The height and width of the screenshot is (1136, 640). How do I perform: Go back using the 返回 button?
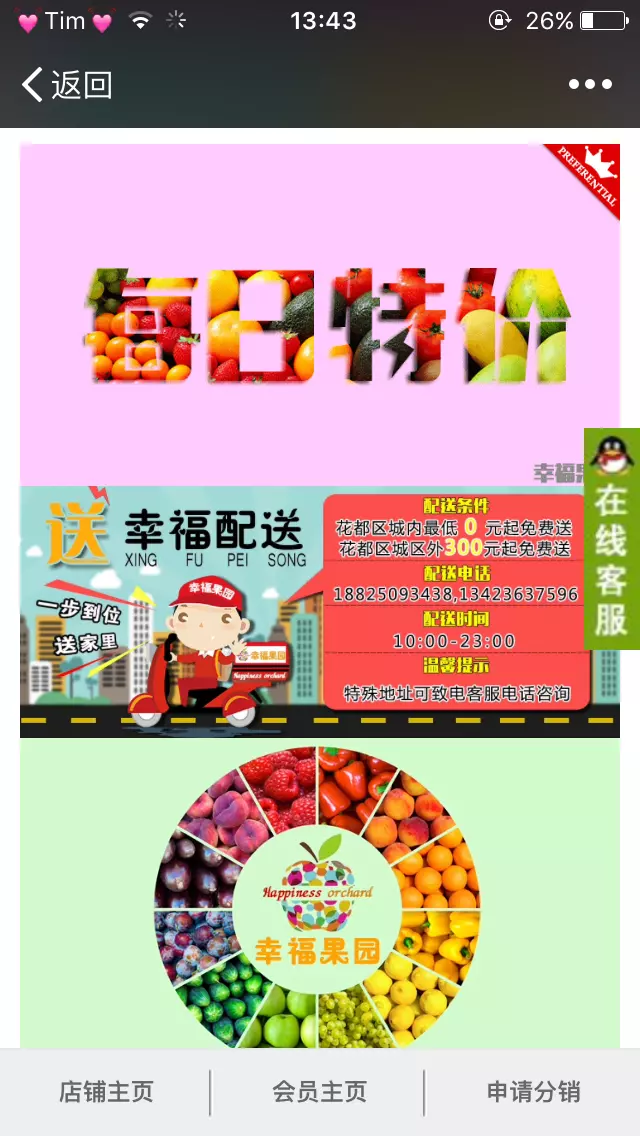click(x=66, y=85)
